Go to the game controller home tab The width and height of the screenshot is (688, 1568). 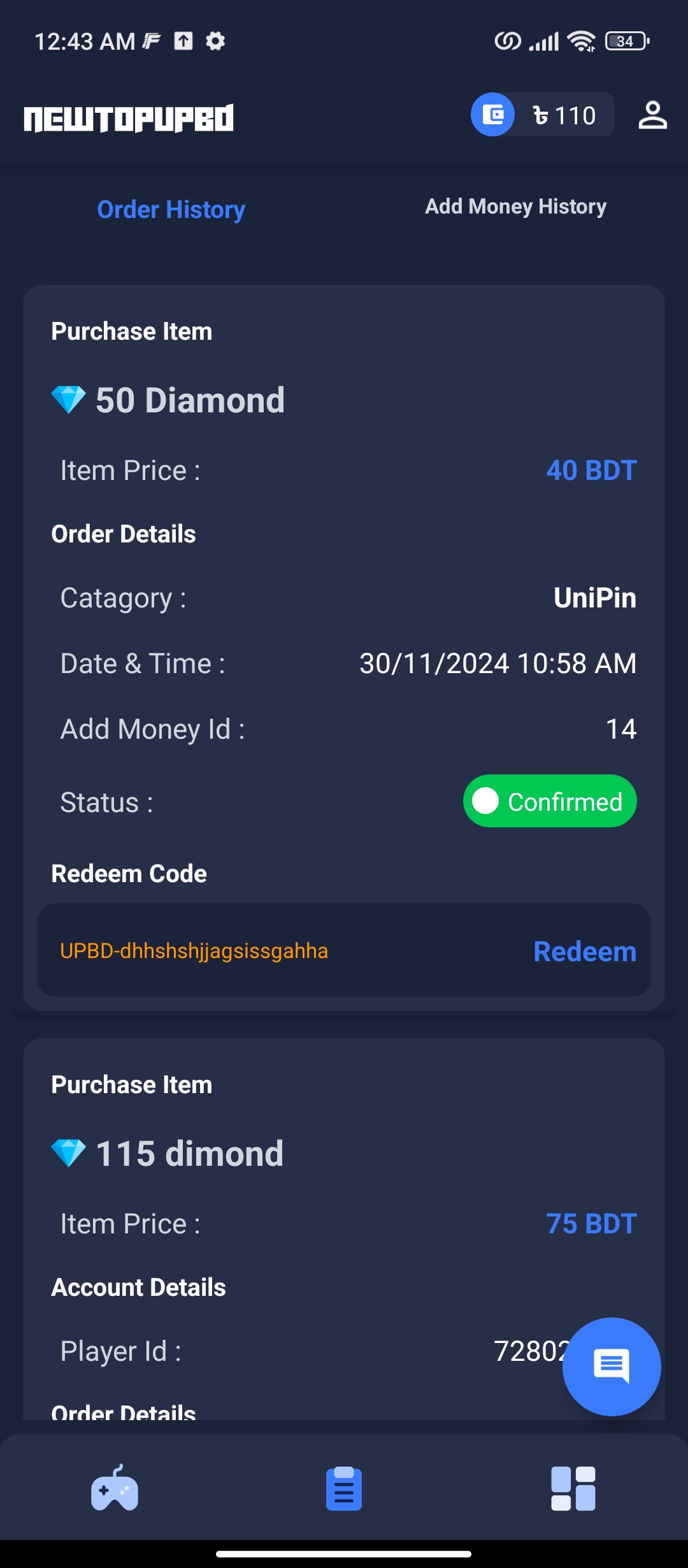click(x=115, y=1488)
